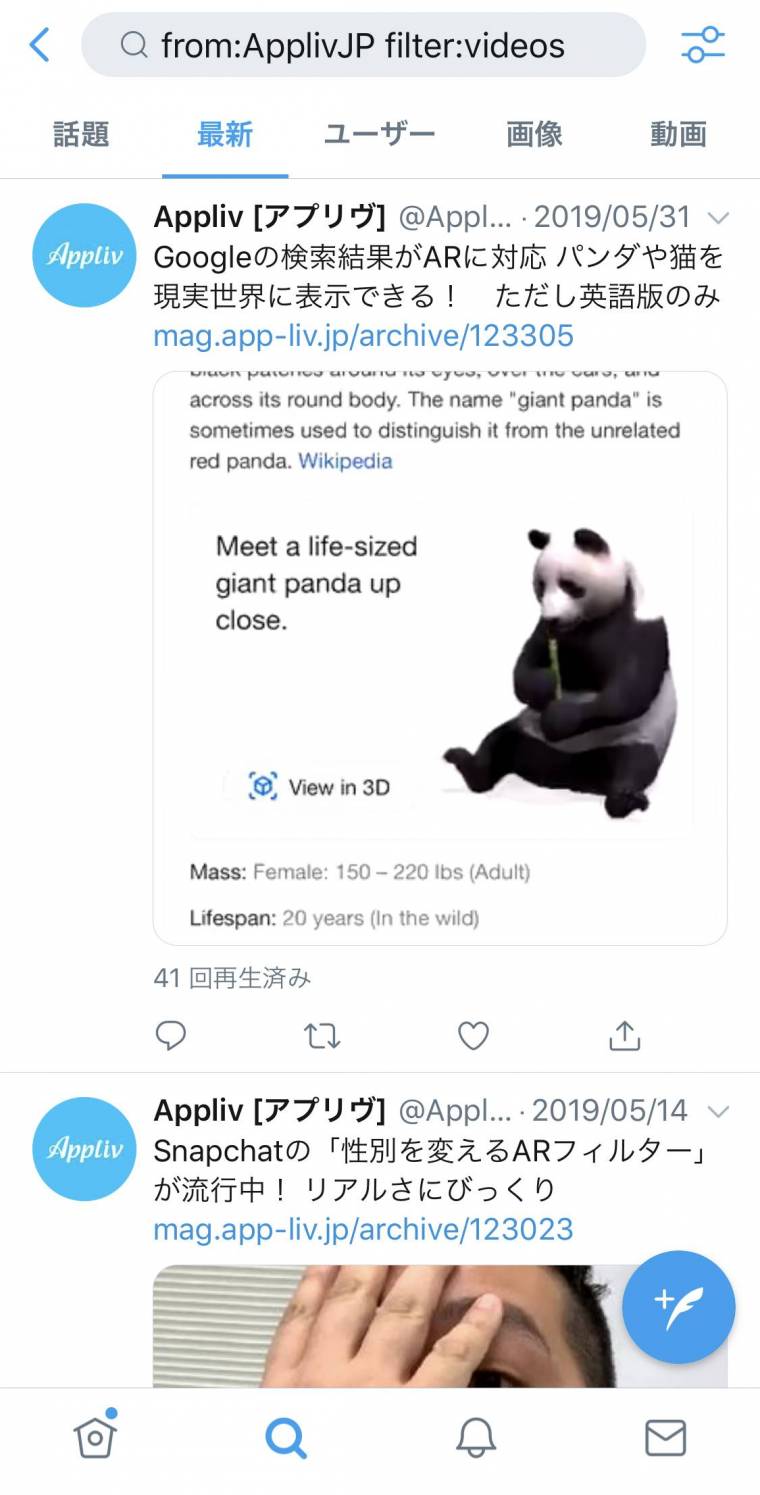The image size is (760, 1495).
Task: Switch to the 動画 tab
Action: [x=679, y=134]
